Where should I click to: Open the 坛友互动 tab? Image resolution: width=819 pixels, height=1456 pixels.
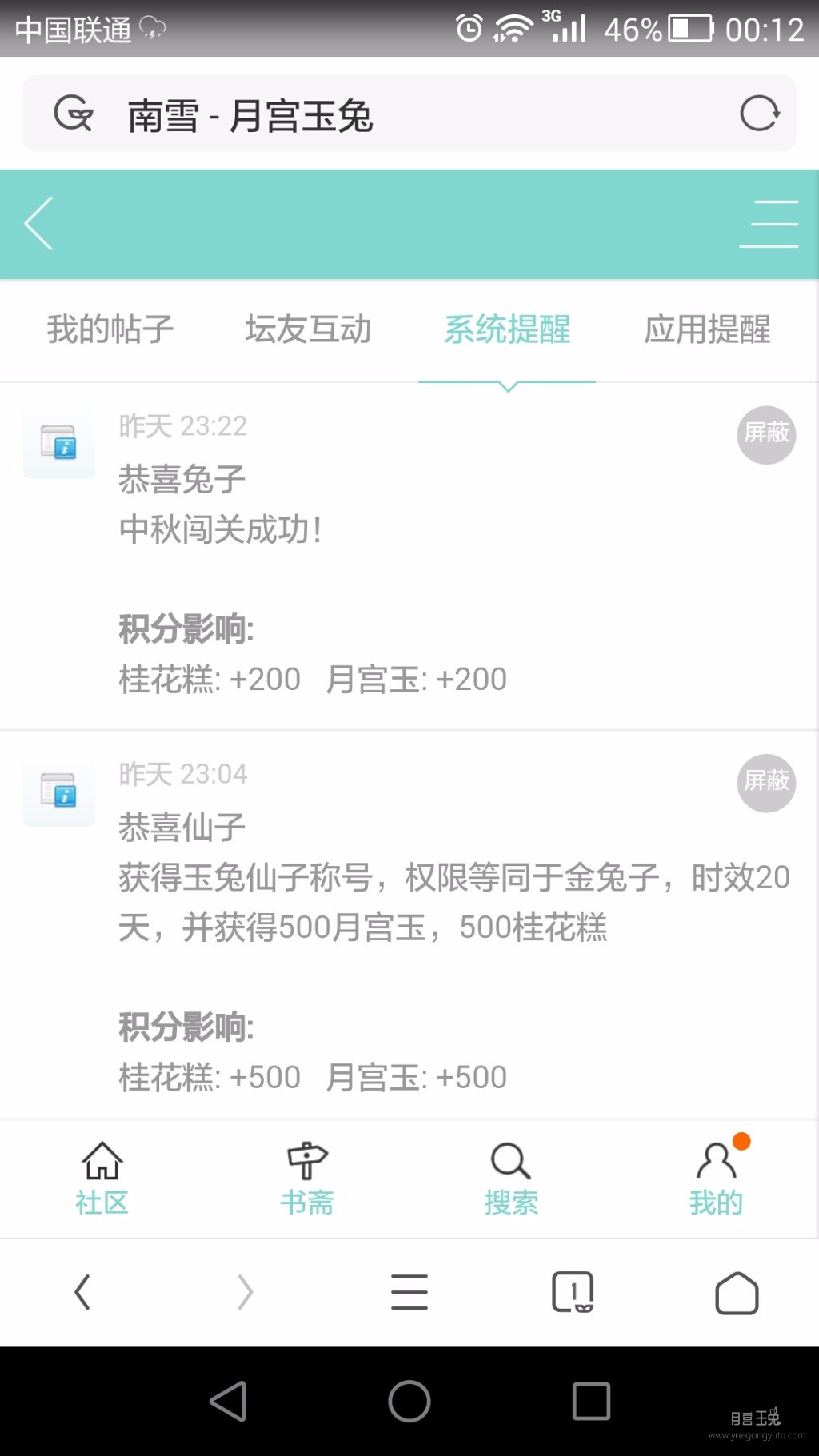pyautogui.click(x=308, y=330)
